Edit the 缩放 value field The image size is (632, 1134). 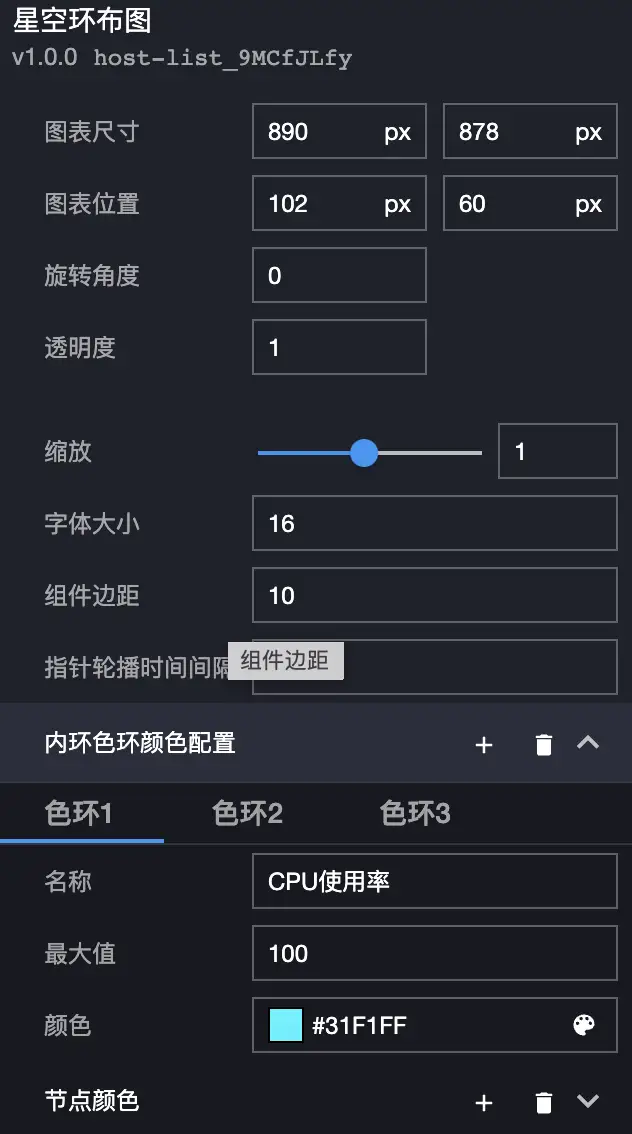tap(557, 452)
